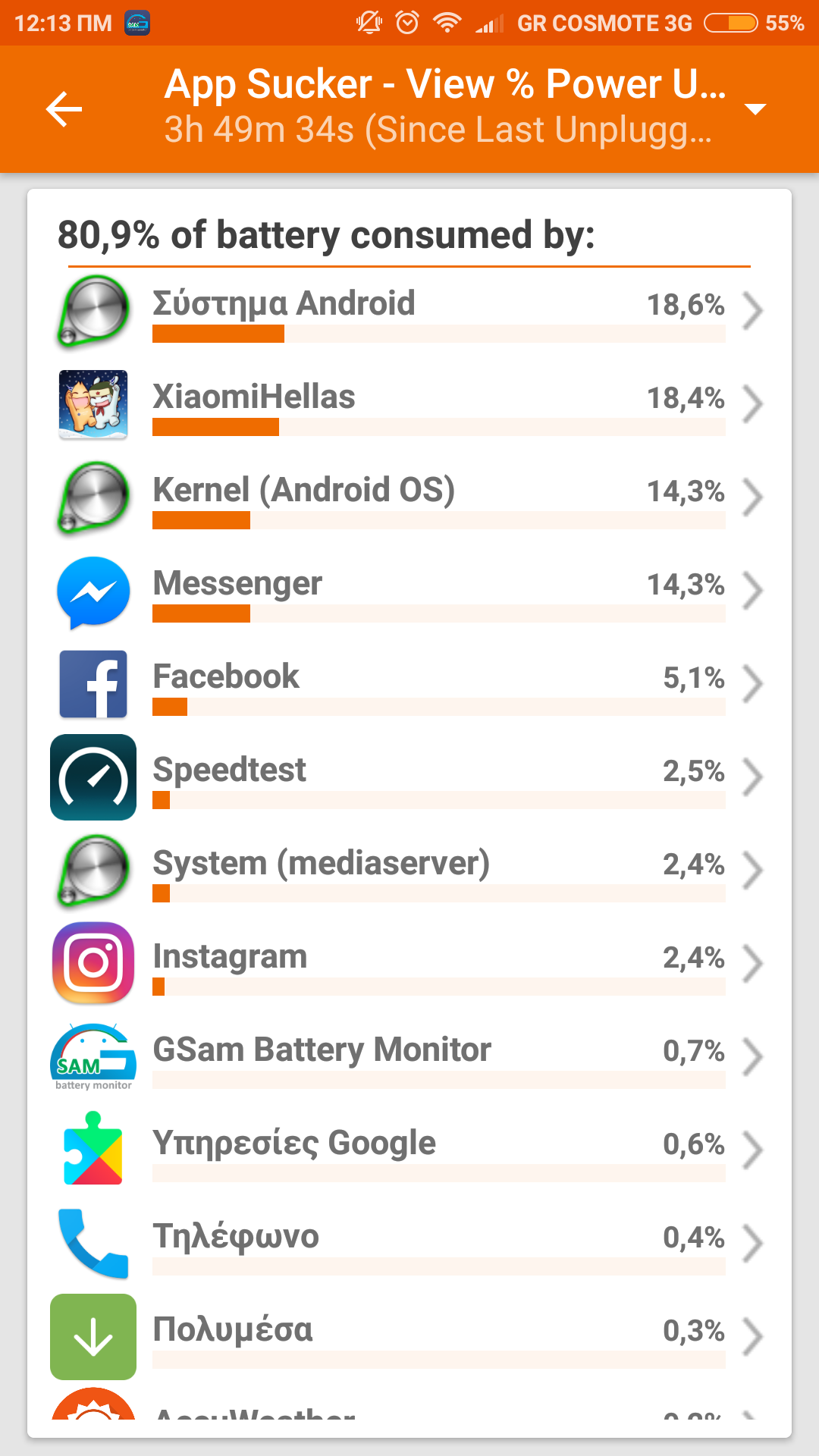Viewport: 819px width, 1456px height.
Task: Open Instagram battery usage details
Action: click(409, 964)
